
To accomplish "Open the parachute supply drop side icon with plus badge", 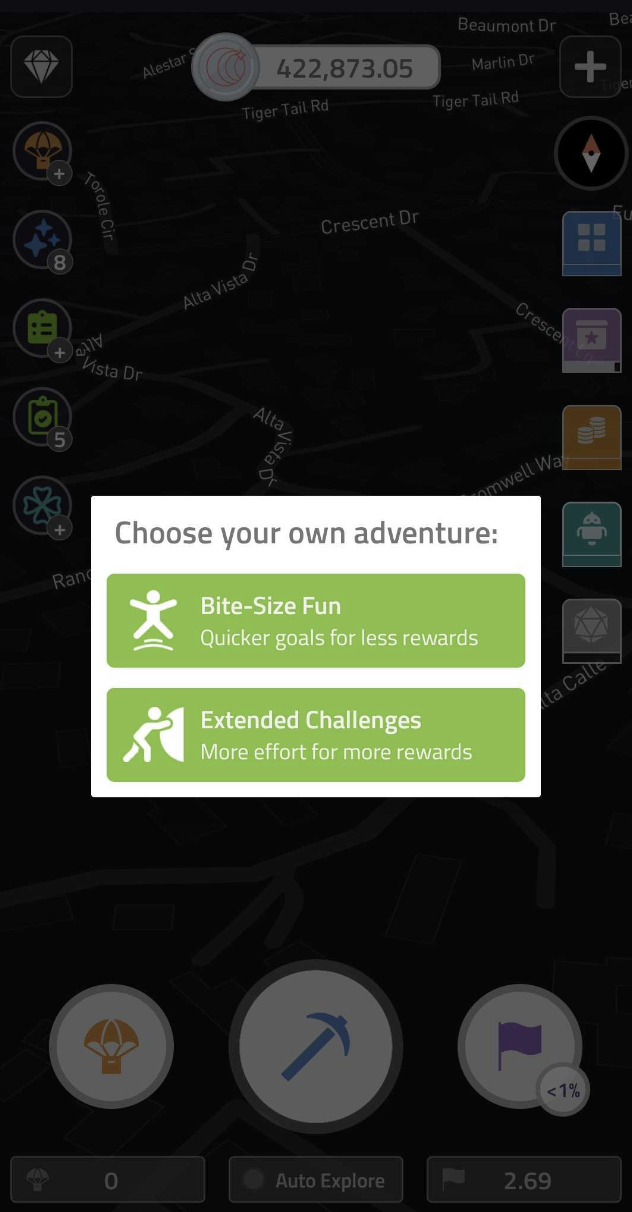I will [42, 153].
